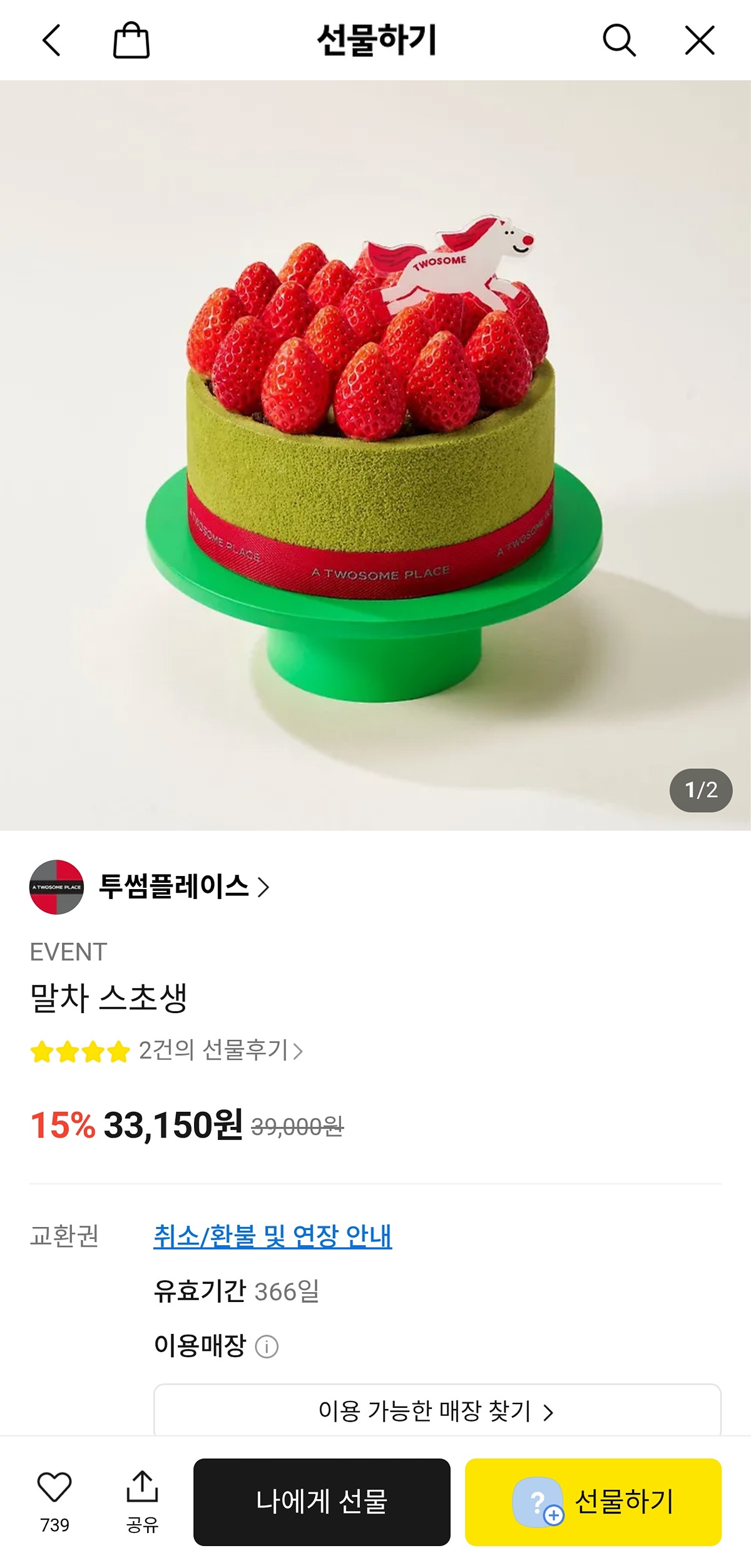751x1568 pixels.
Task: Choose 나에게 선물 button
Action: (x=322, y=1502)
